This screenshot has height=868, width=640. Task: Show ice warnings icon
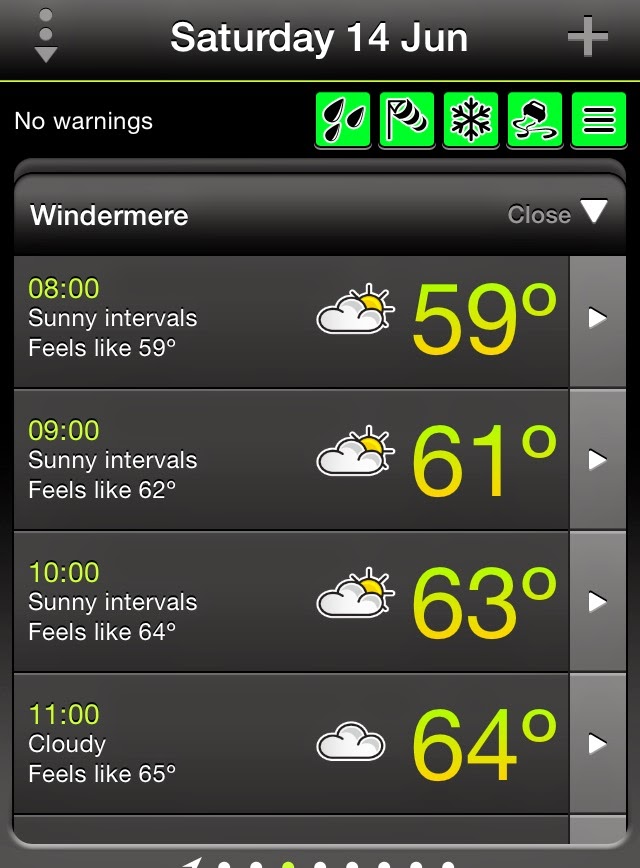[x=535, y=121]
